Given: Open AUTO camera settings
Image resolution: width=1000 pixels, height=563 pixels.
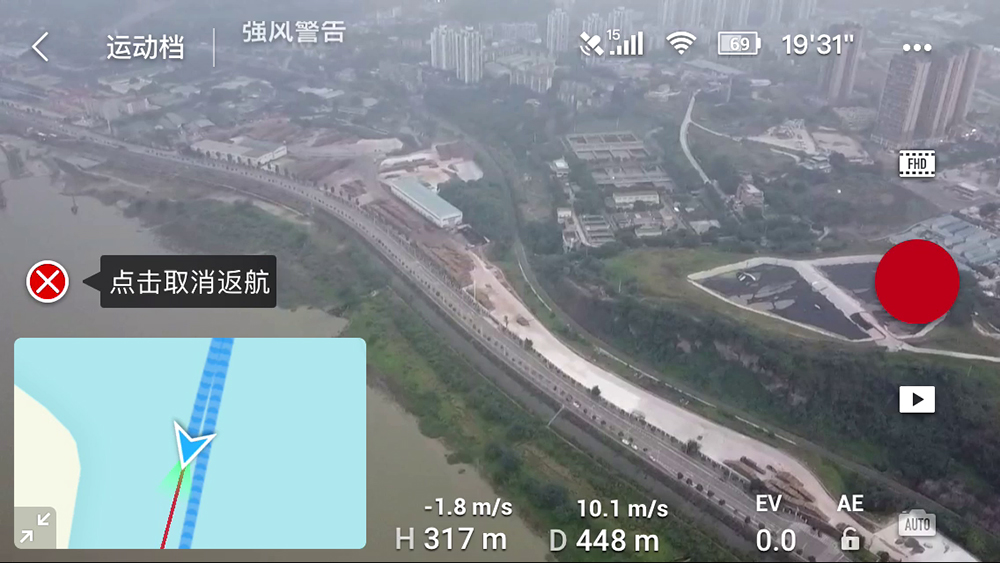Looking at the screenshot, I should pyautogui.click(x=916, y=523).
